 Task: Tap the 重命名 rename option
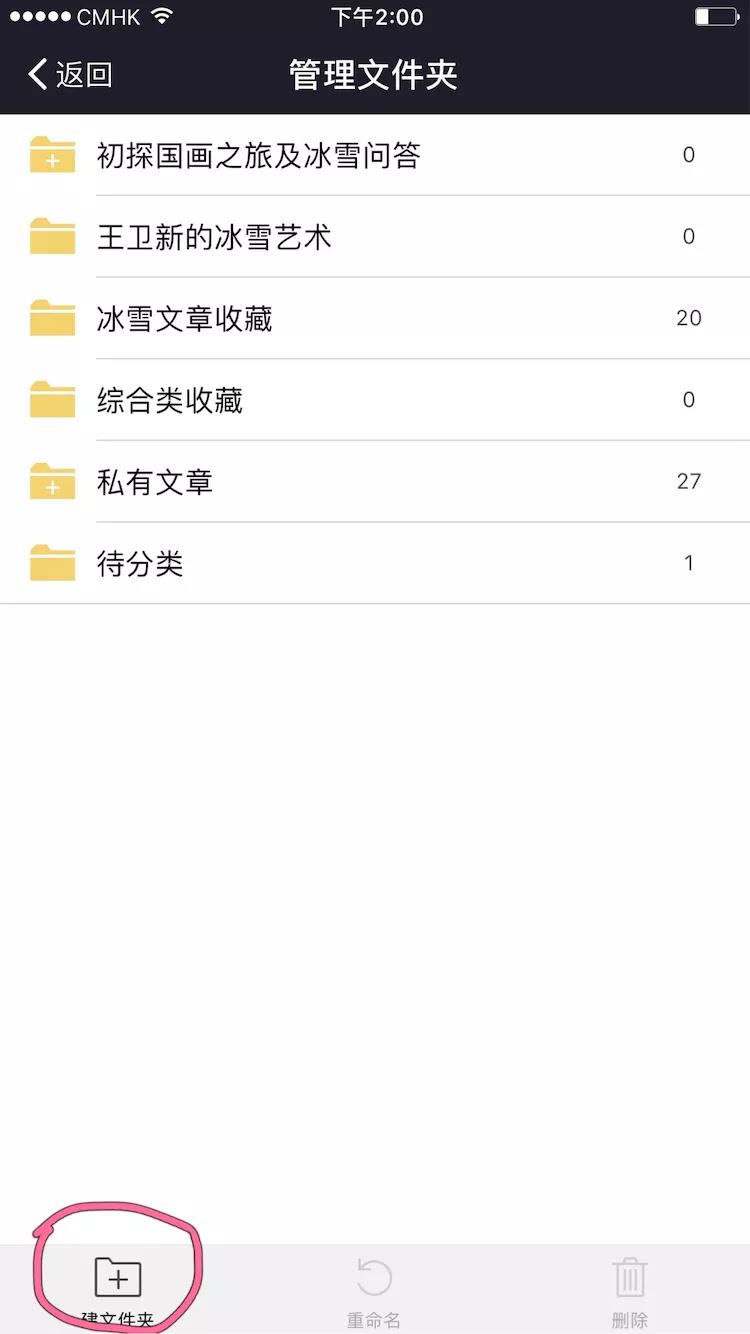[x=374, y=1290]
